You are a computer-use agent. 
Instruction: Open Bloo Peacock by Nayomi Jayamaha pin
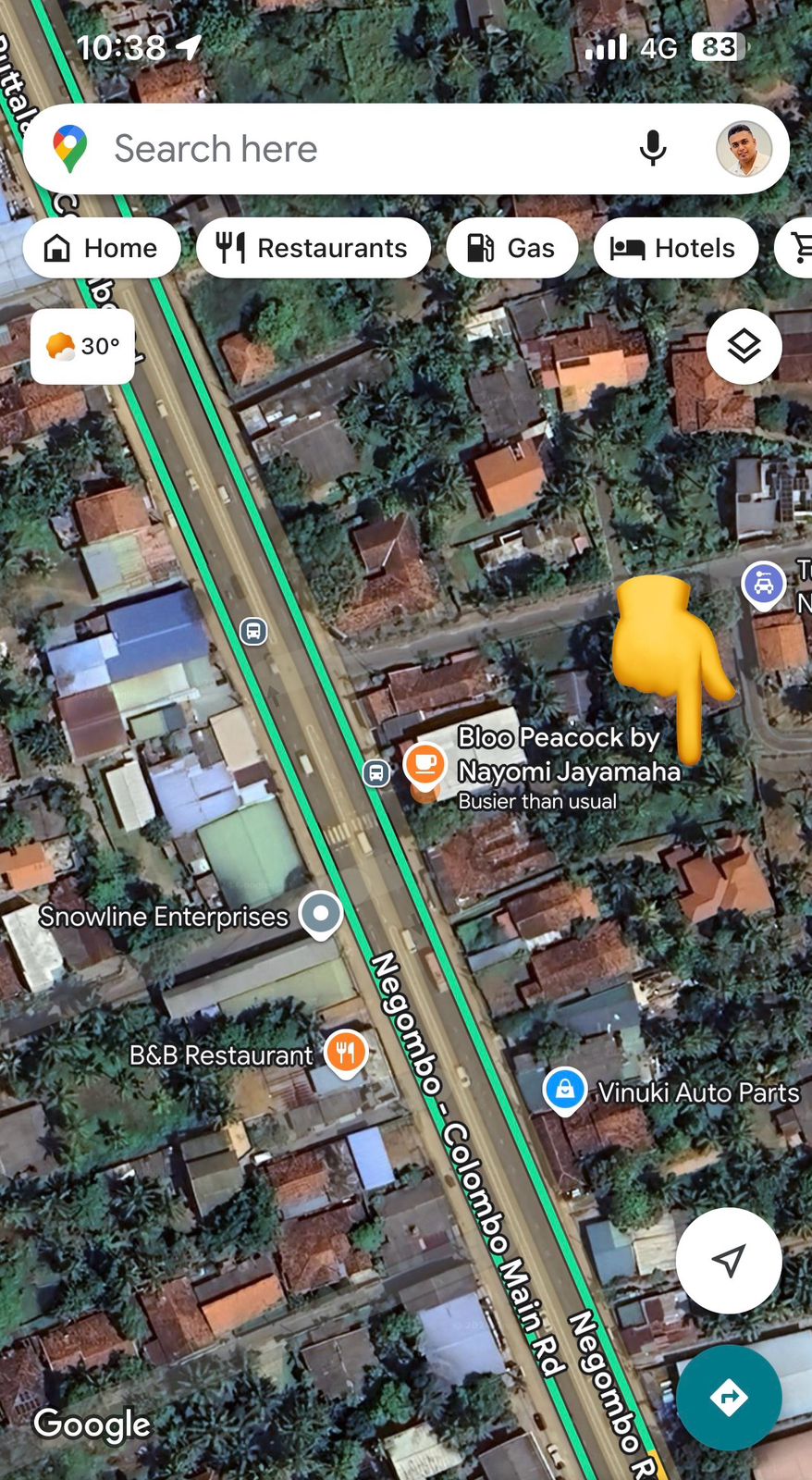(x=425, y=766)
